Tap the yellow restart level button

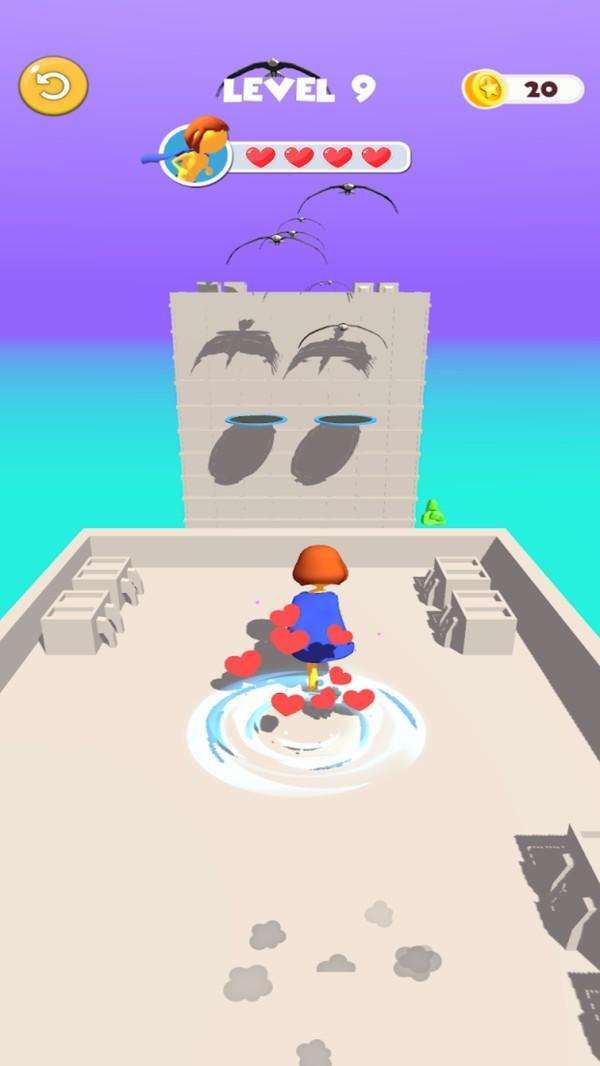pyautogui.click(x=53, y=86)
